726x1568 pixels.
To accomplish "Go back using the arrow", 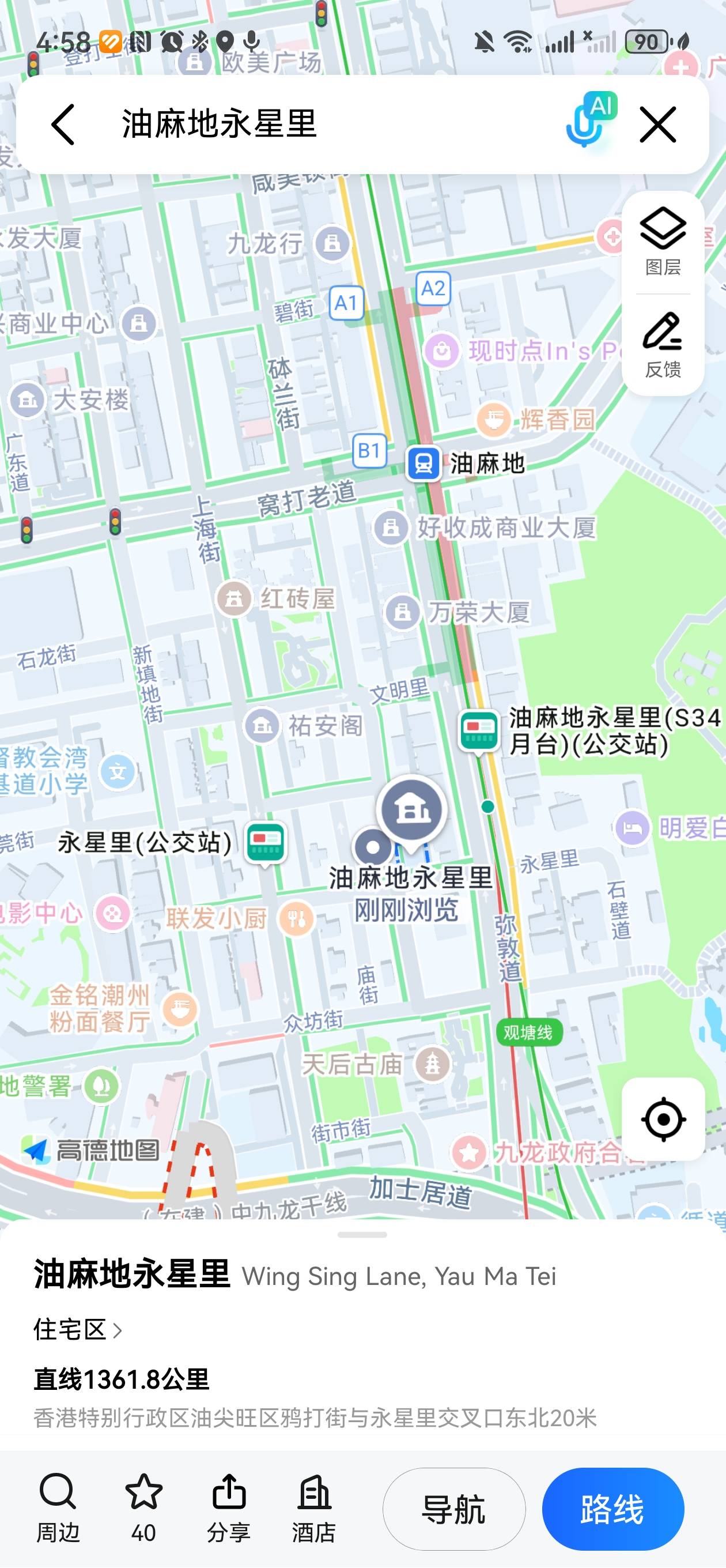I will pyautogui.click(x=63, y=124).
